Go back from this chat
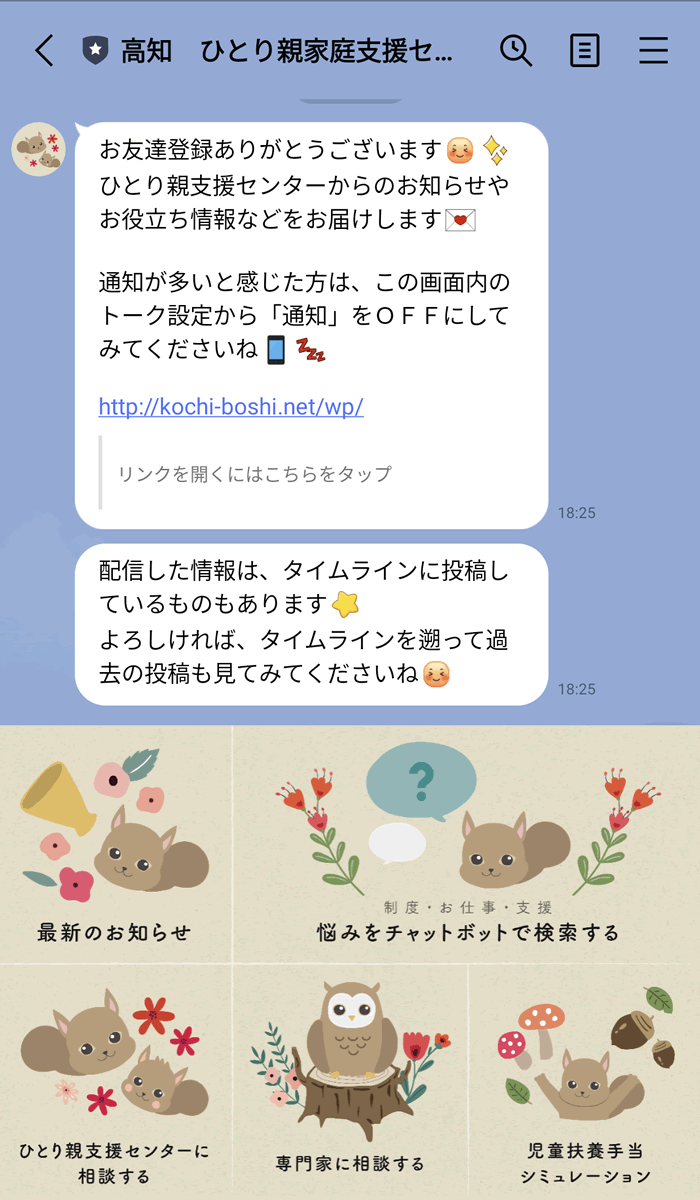This screenshot has width=700, height=1200. pos(44,50)
